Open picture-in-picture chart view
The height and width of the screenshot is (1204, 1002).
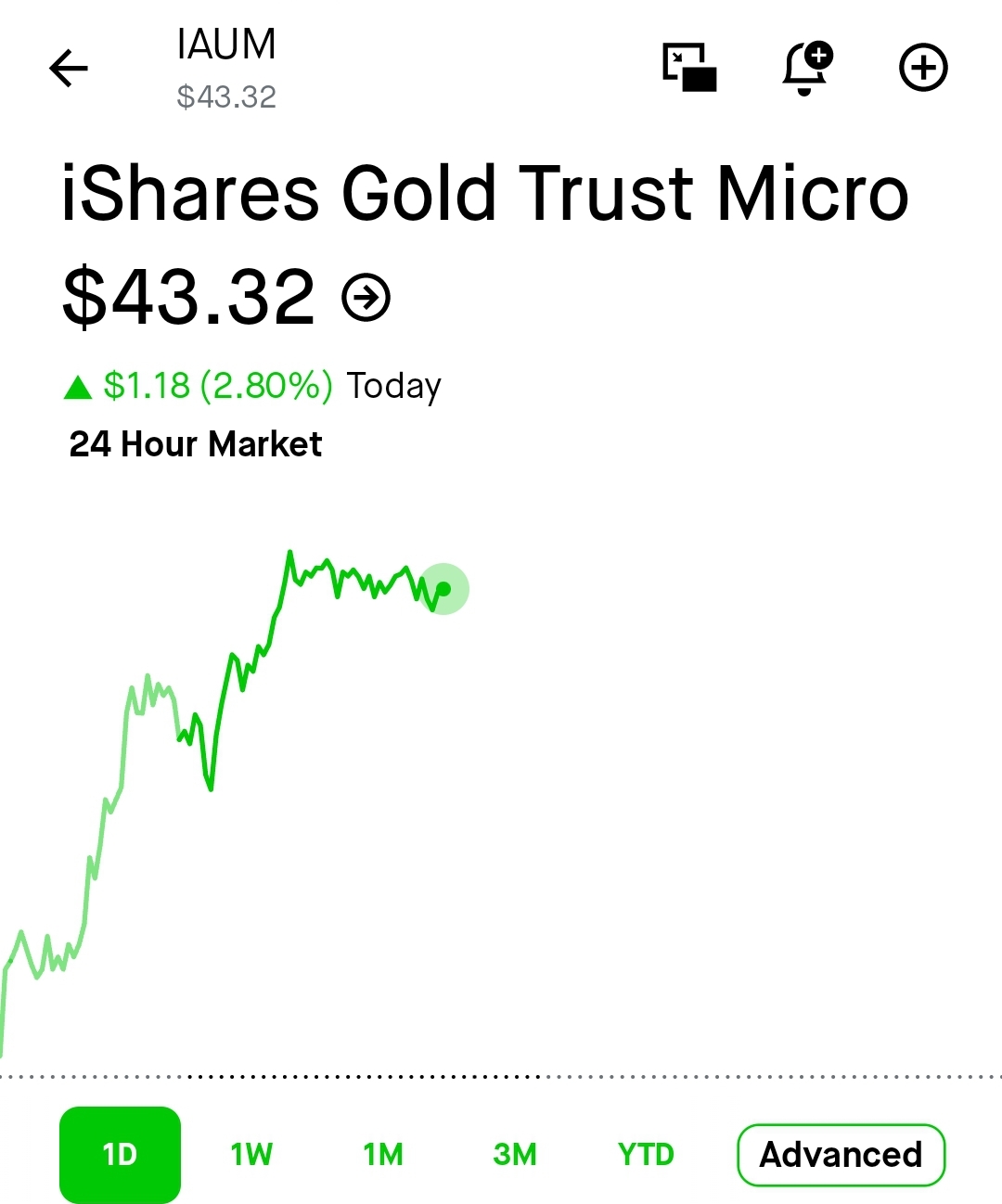689,68
